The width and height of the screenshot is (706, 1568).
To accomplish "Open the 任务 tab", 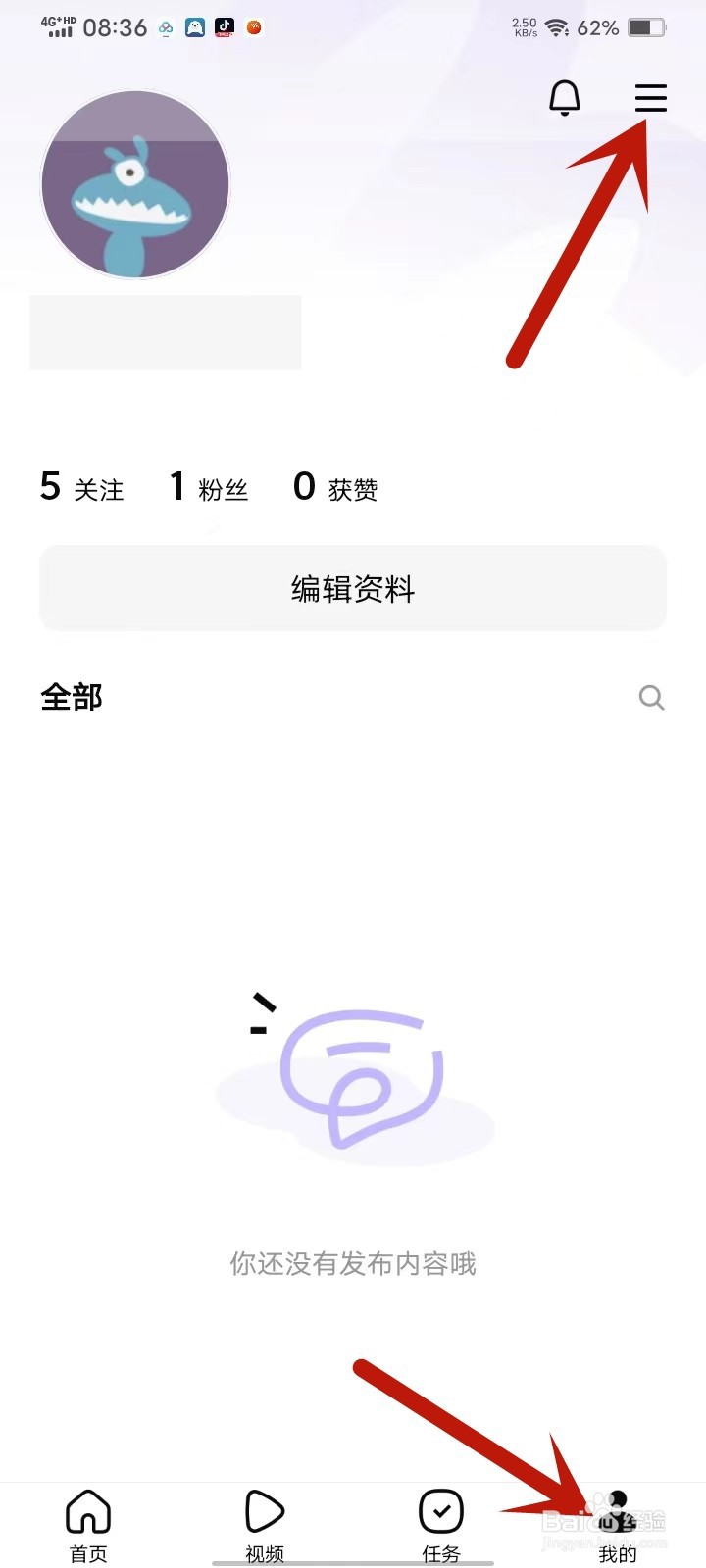I will tap(441, 1525).
